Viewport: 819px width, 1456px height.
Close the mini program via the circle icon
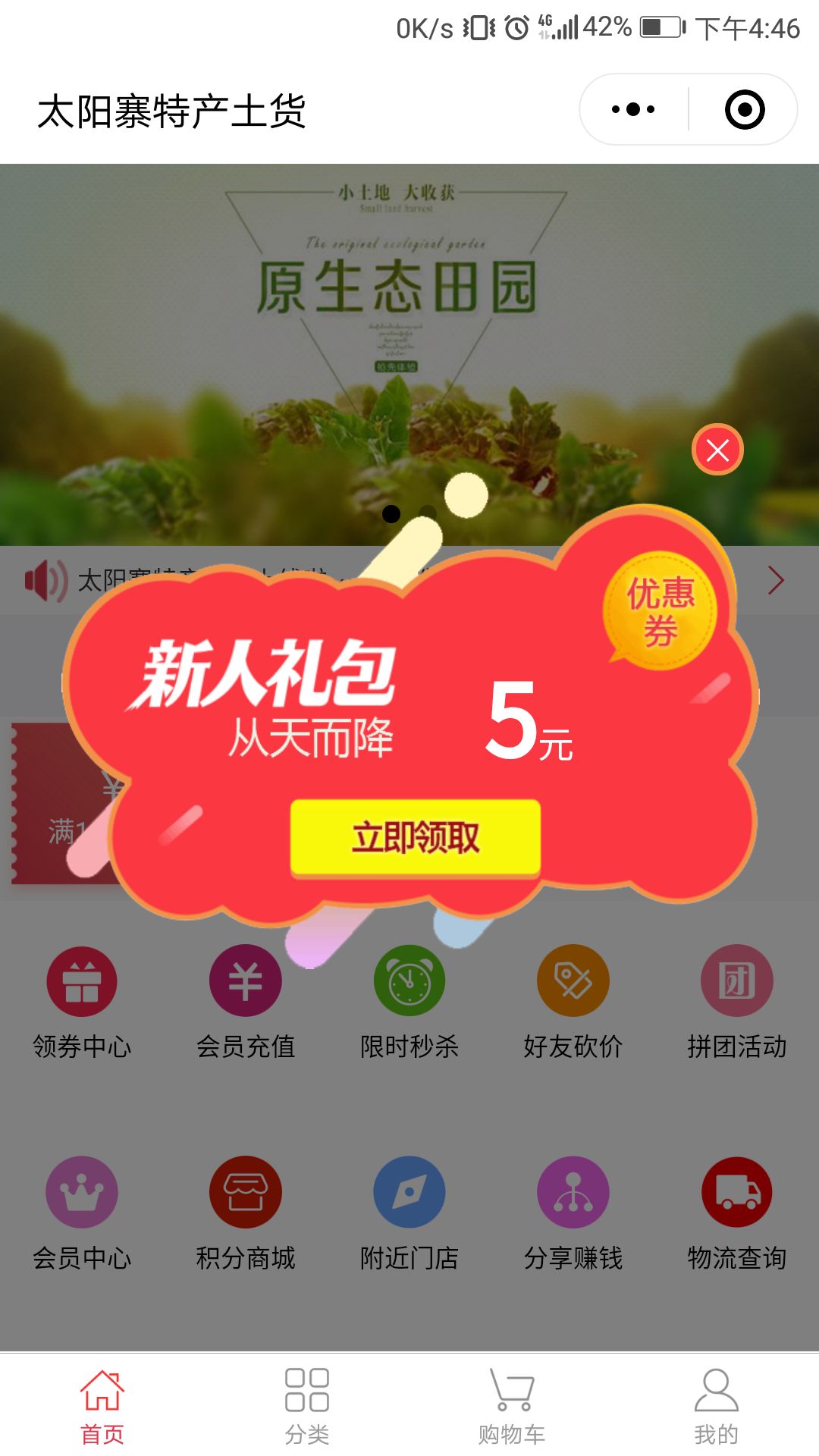745,110
